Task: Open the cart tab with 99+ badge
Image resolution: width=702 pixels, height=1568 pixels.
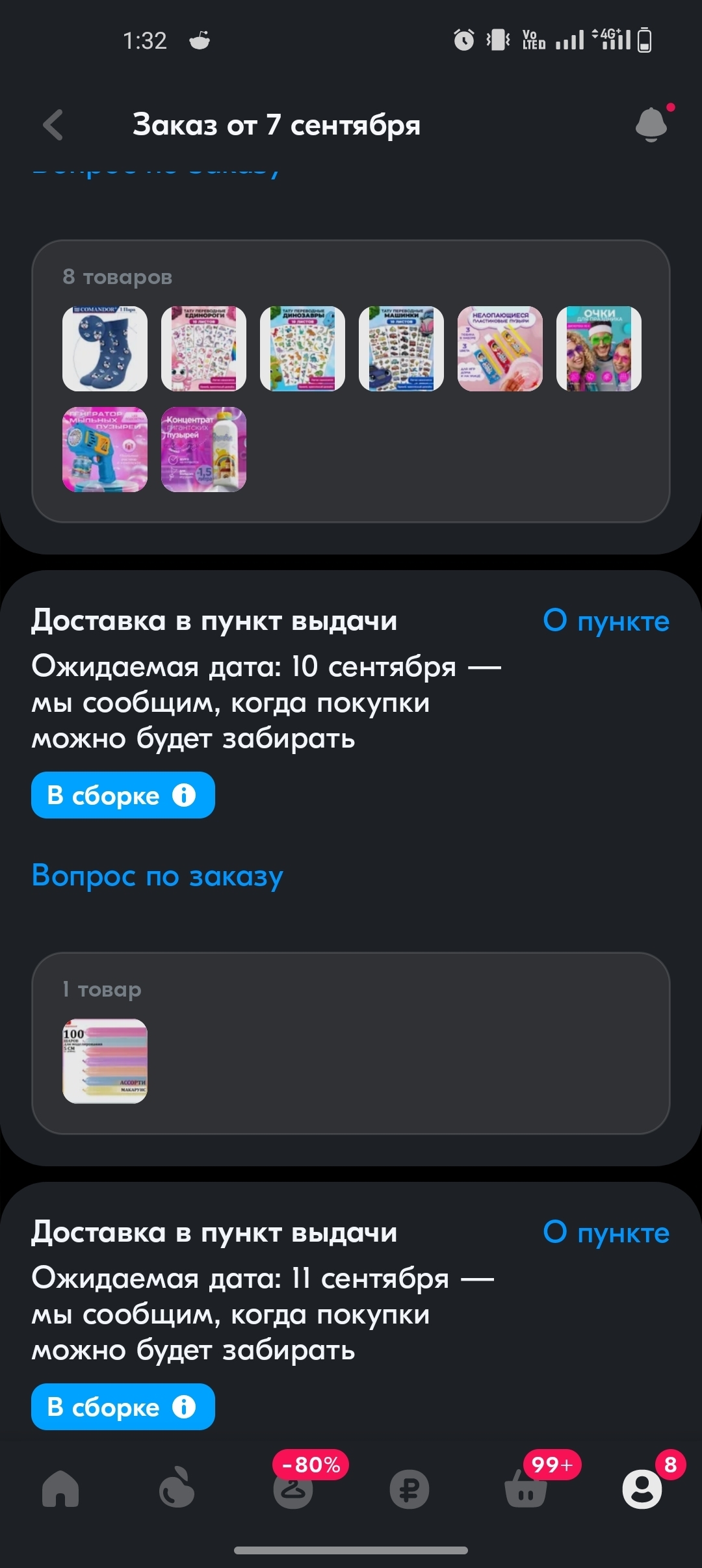Action: [x=526, y=1489]
